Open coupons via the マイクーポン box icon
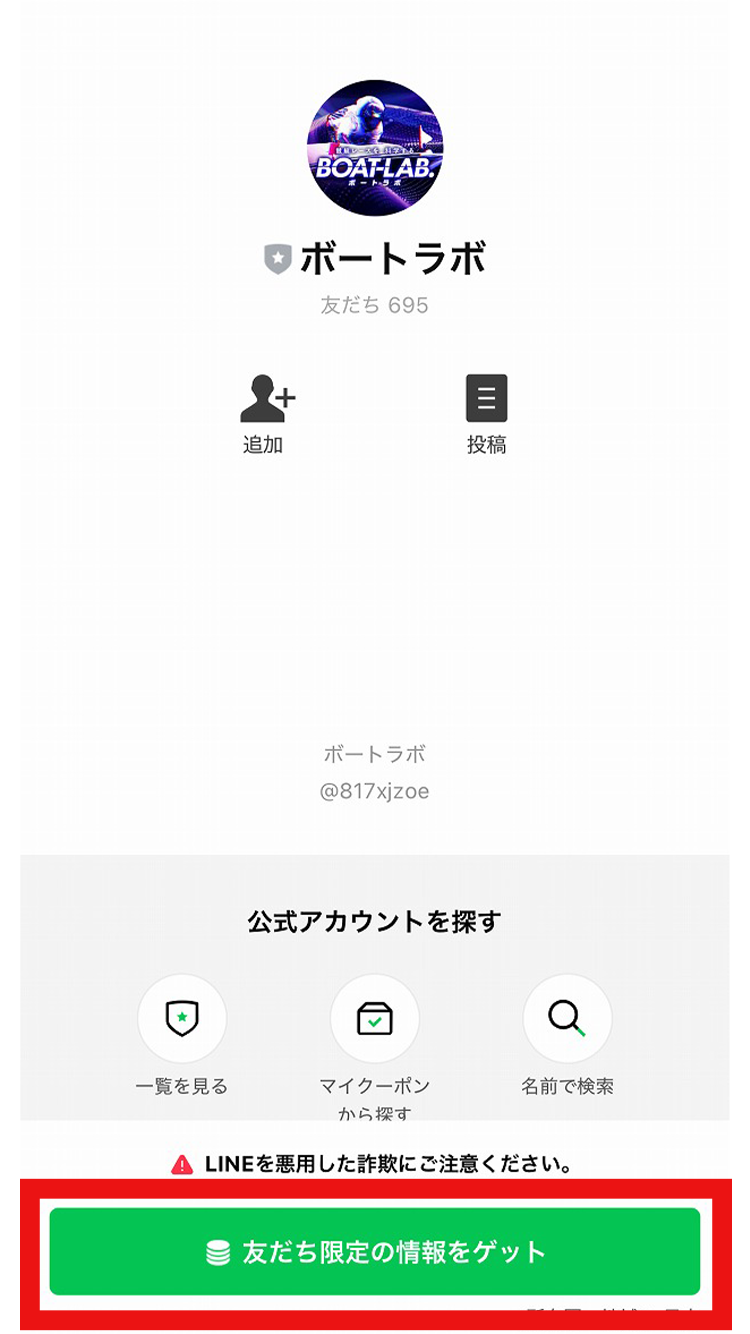Screen dimensions: 750x1334 coord(375,1017)
